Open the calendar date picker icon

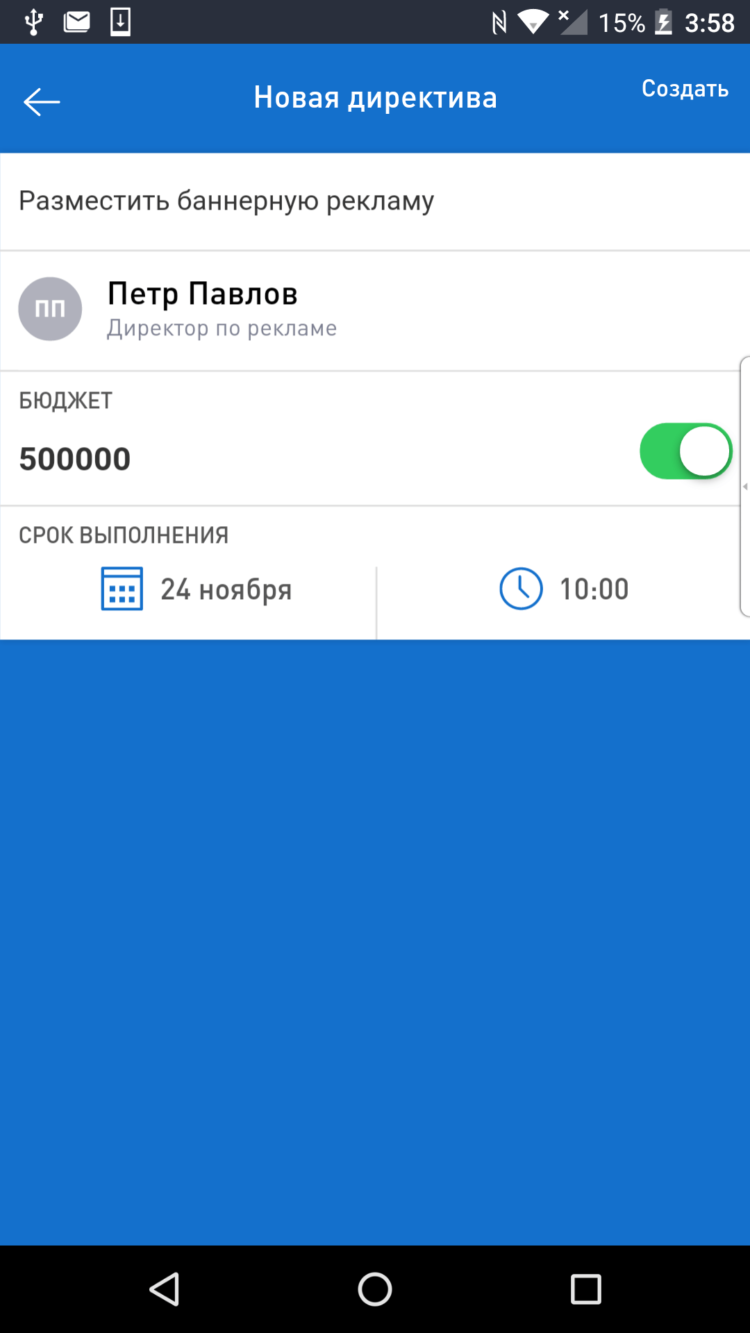[x=120, y=588]
